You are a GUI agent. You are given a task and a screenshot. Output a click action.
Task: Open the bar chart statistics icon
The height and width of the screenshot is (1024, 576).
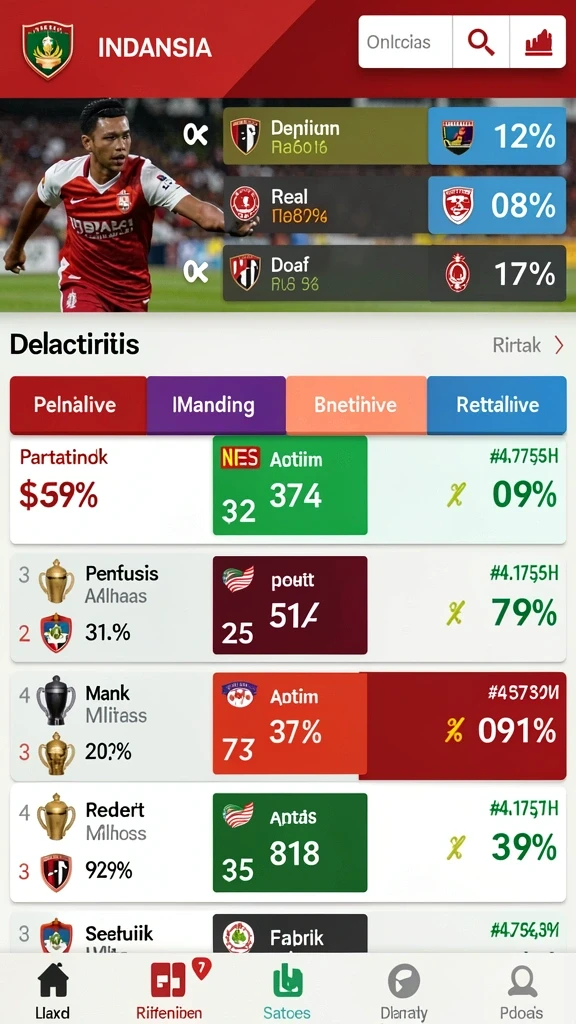(x=538, y=42)
